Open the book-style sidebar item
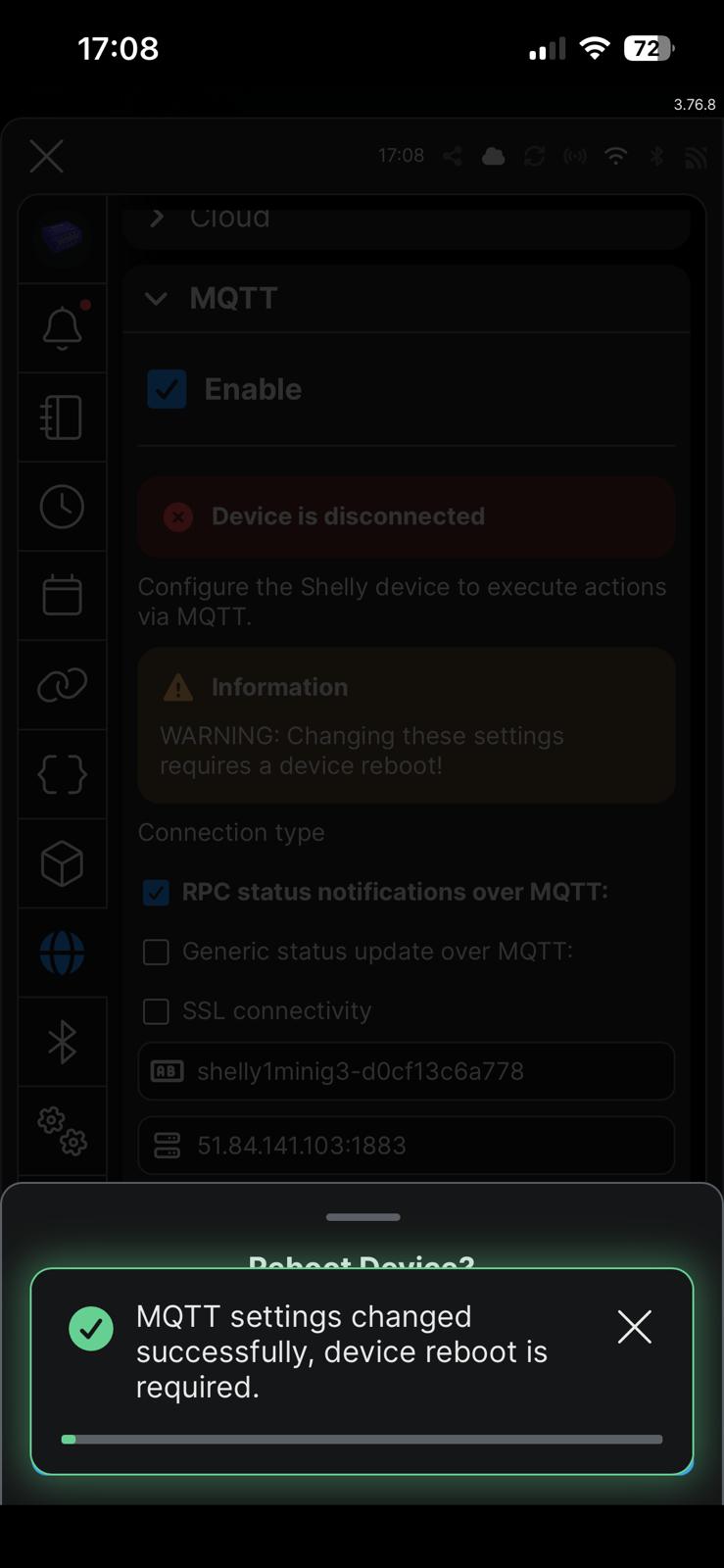 point(62,417)
